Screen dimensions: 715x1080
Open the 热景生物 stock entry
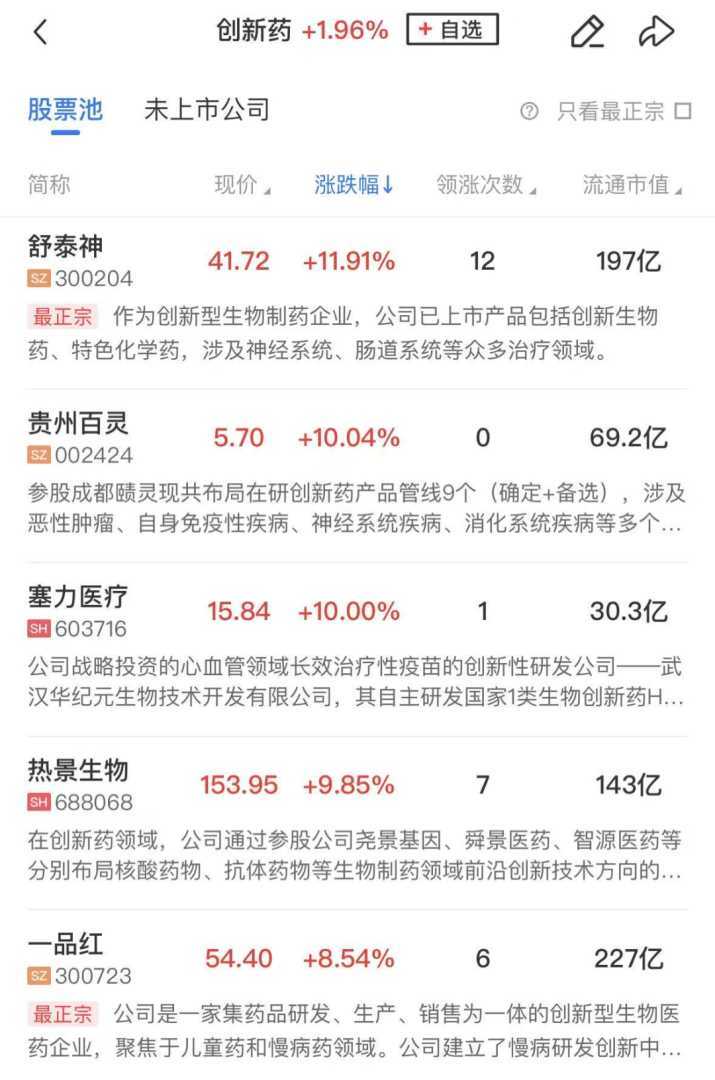78,770
